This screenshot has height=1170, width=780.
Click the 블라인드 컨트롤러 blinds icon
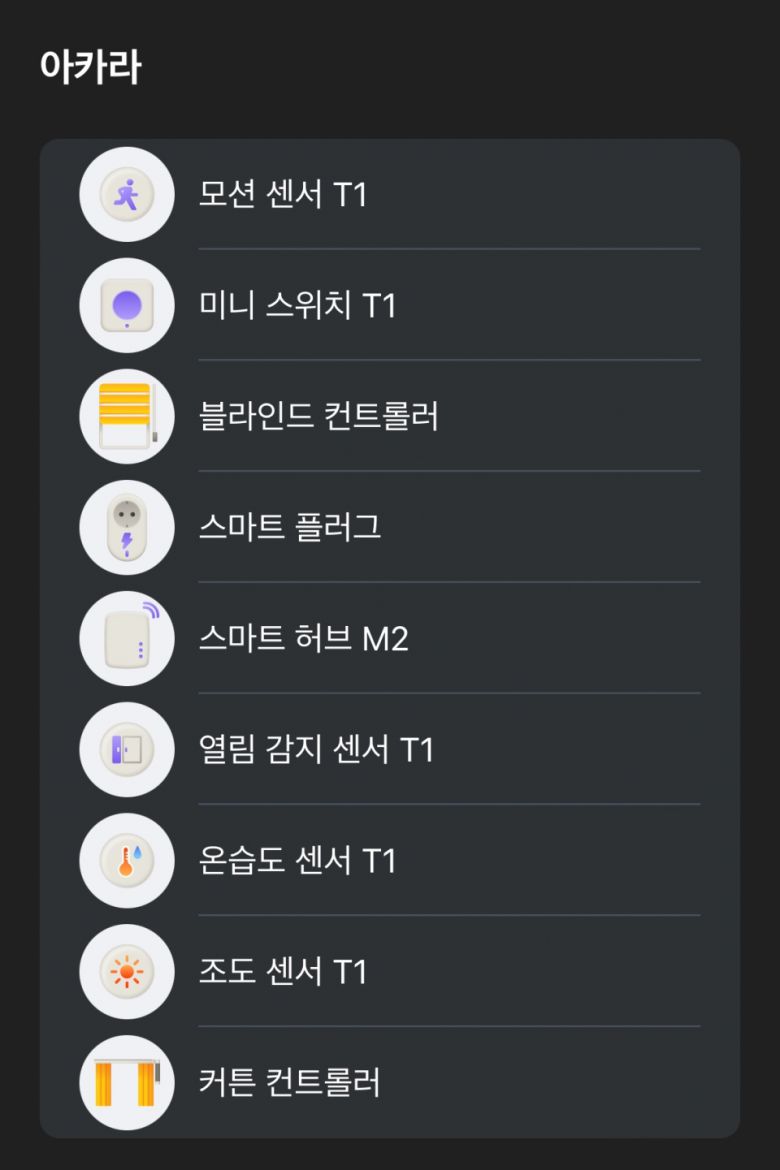(126, 417)
